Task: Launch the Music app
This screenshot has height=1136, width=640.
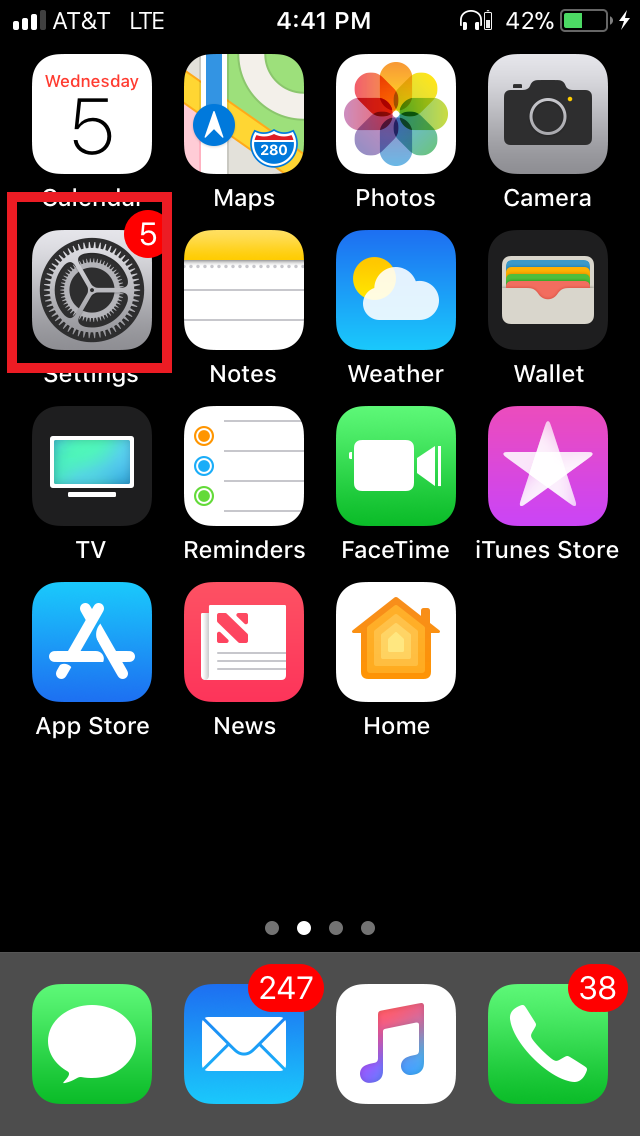Action: point(396,1044)
